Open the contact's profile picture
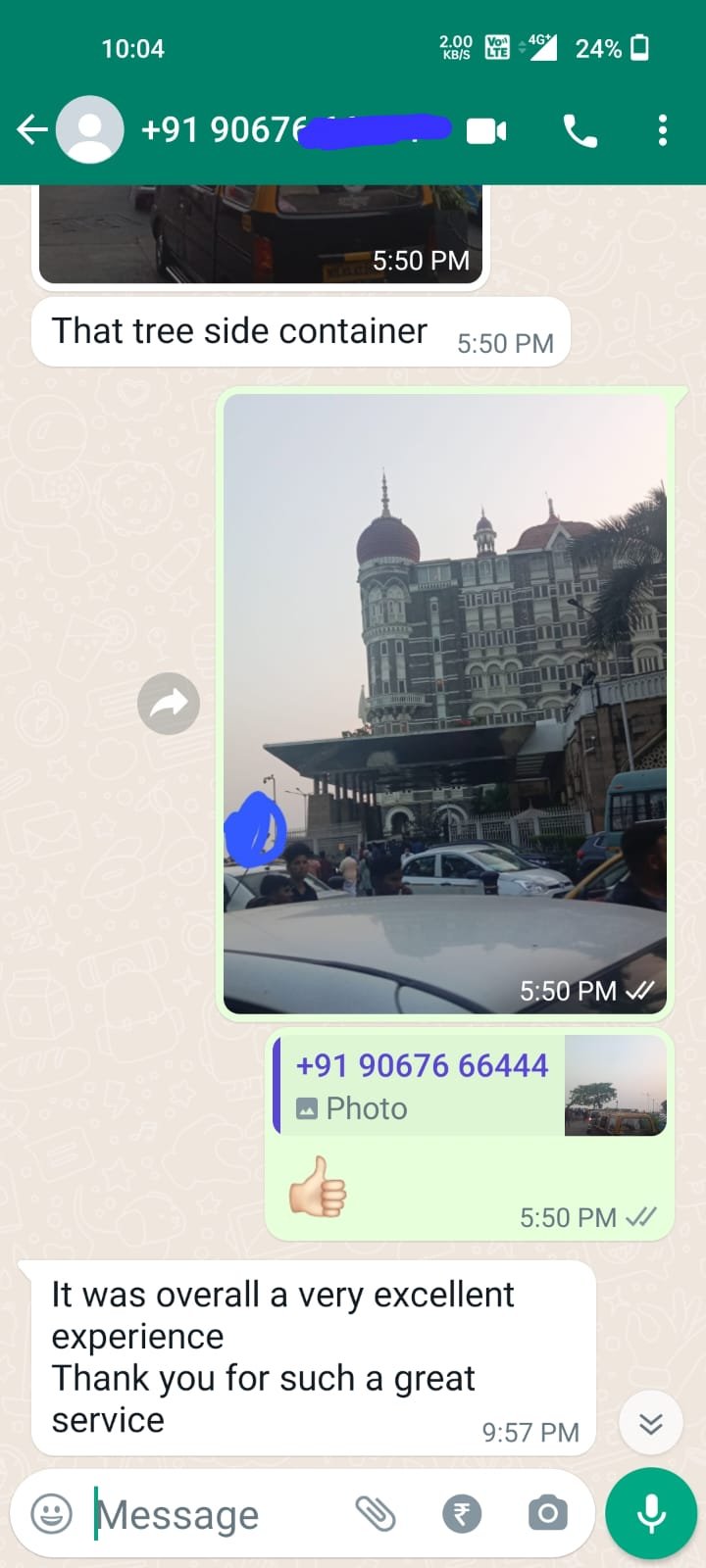The image size is (706, 1568). [90, 129]
